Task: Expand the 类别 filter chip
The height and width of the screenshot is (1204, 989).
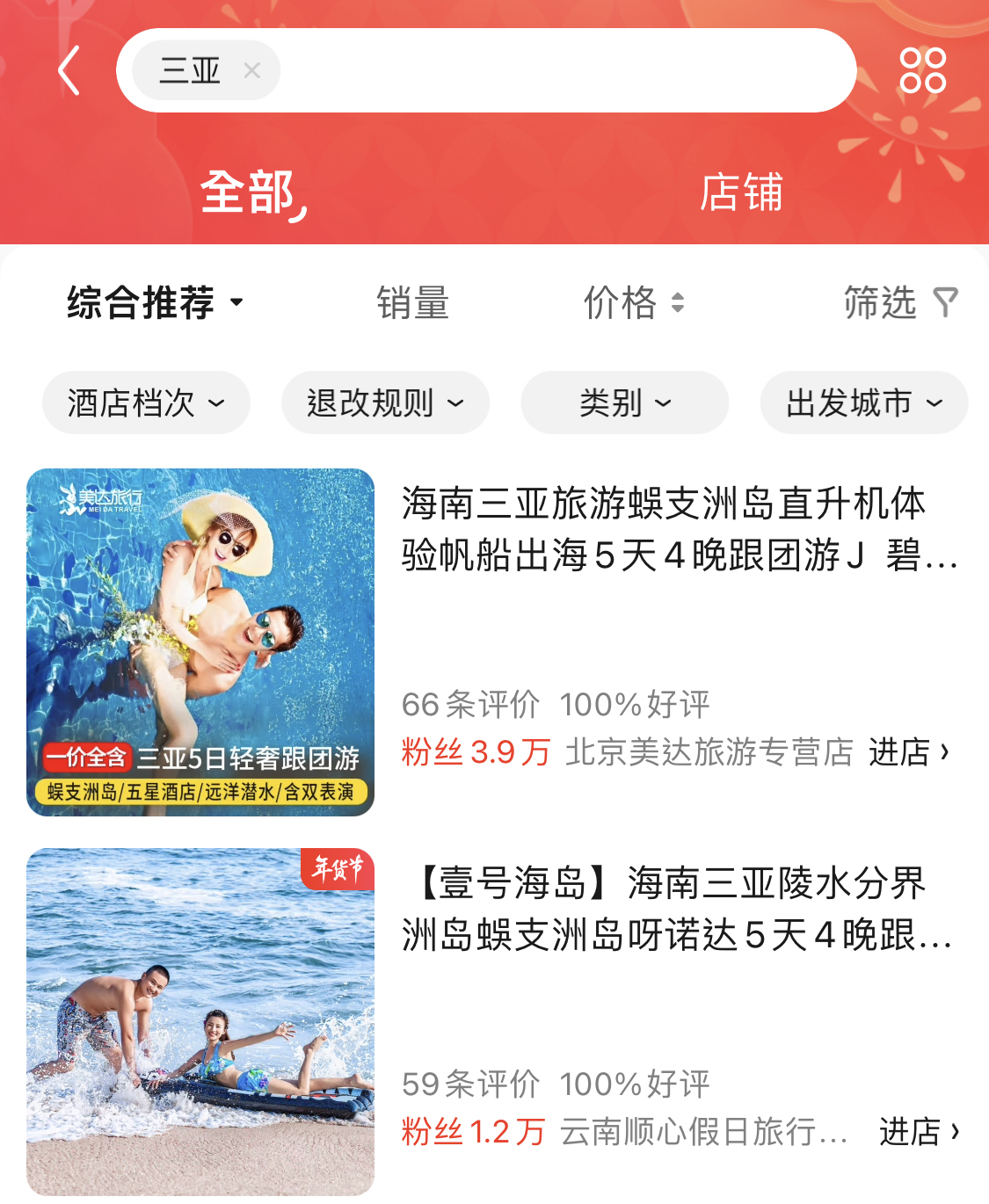Action: tap(624, 403)
